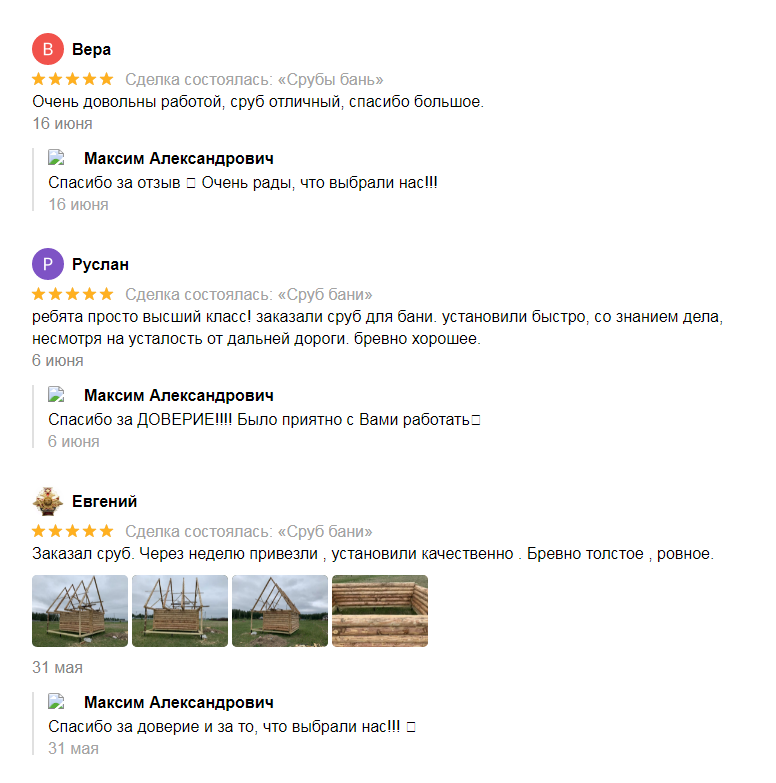Open the log wall close-up photo
The image size is (776, 783).
(380, 611)
